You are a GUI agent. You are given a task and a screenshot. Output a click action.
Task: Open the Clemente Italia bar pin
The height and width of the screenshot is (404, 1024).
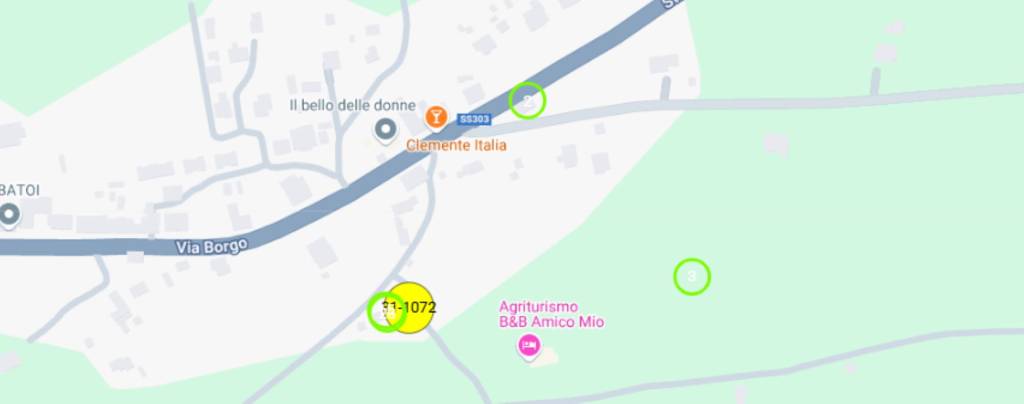436,117
